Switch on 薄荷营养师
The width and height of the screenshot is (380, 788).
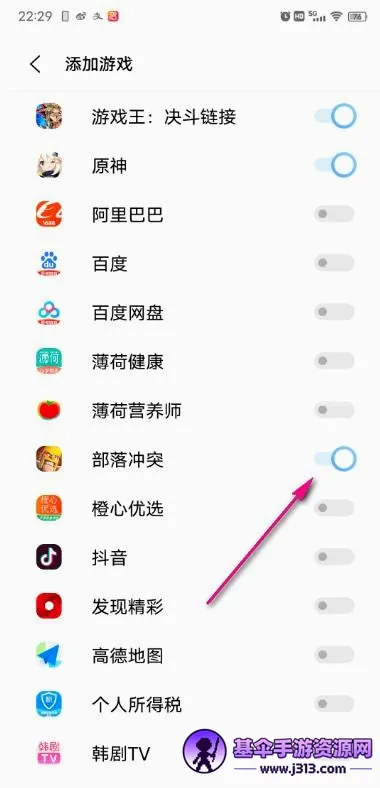pos(334,410)
